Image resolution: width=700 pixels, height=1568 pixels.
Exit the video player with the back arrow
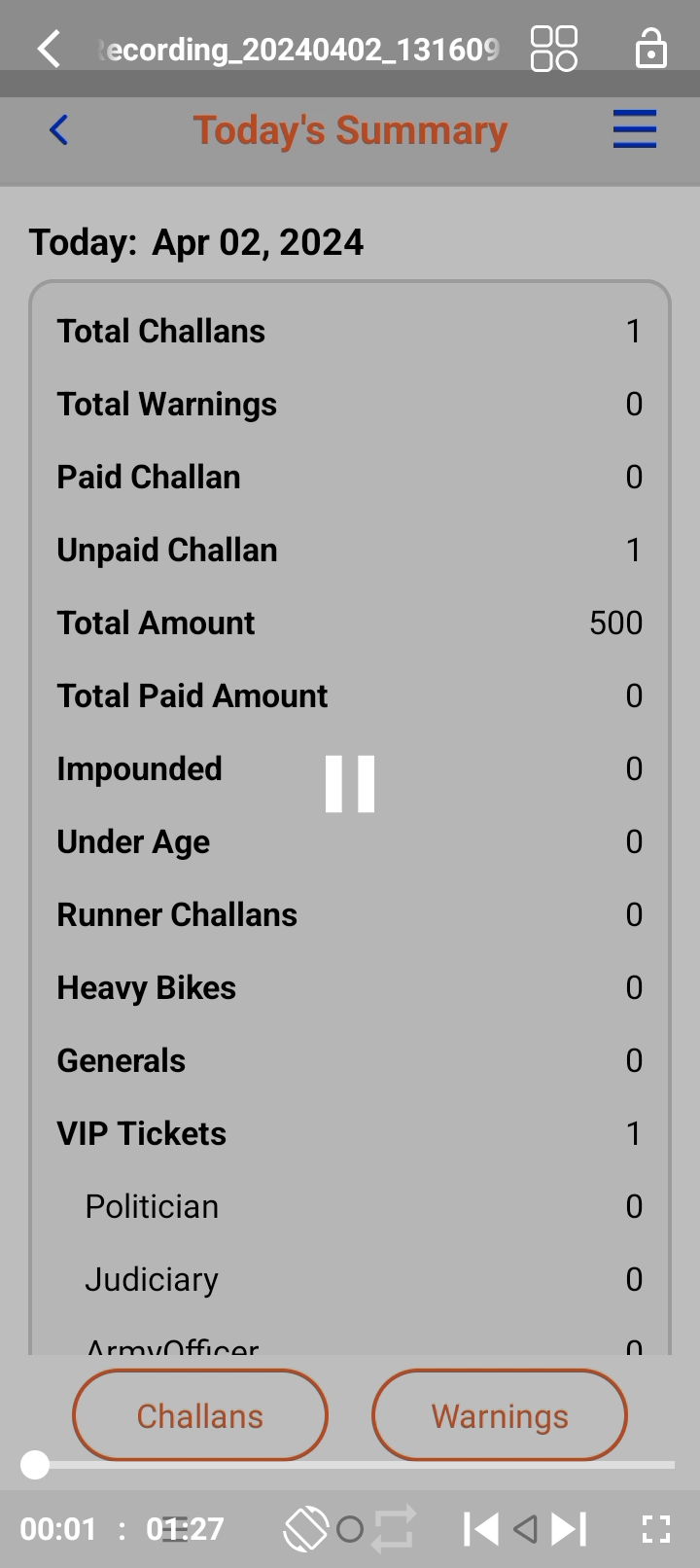(49, 49)
